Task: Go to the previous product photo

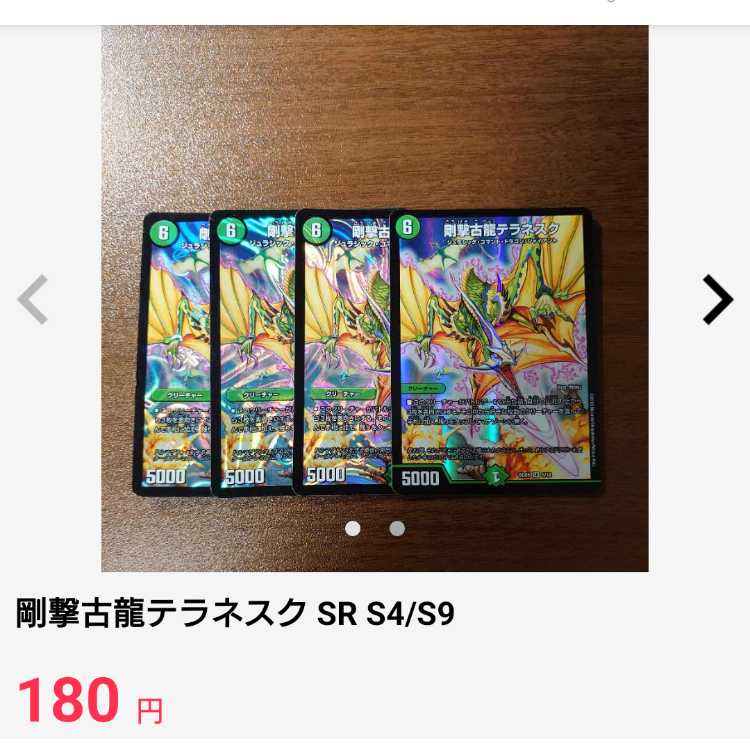Action: [33, 299]
